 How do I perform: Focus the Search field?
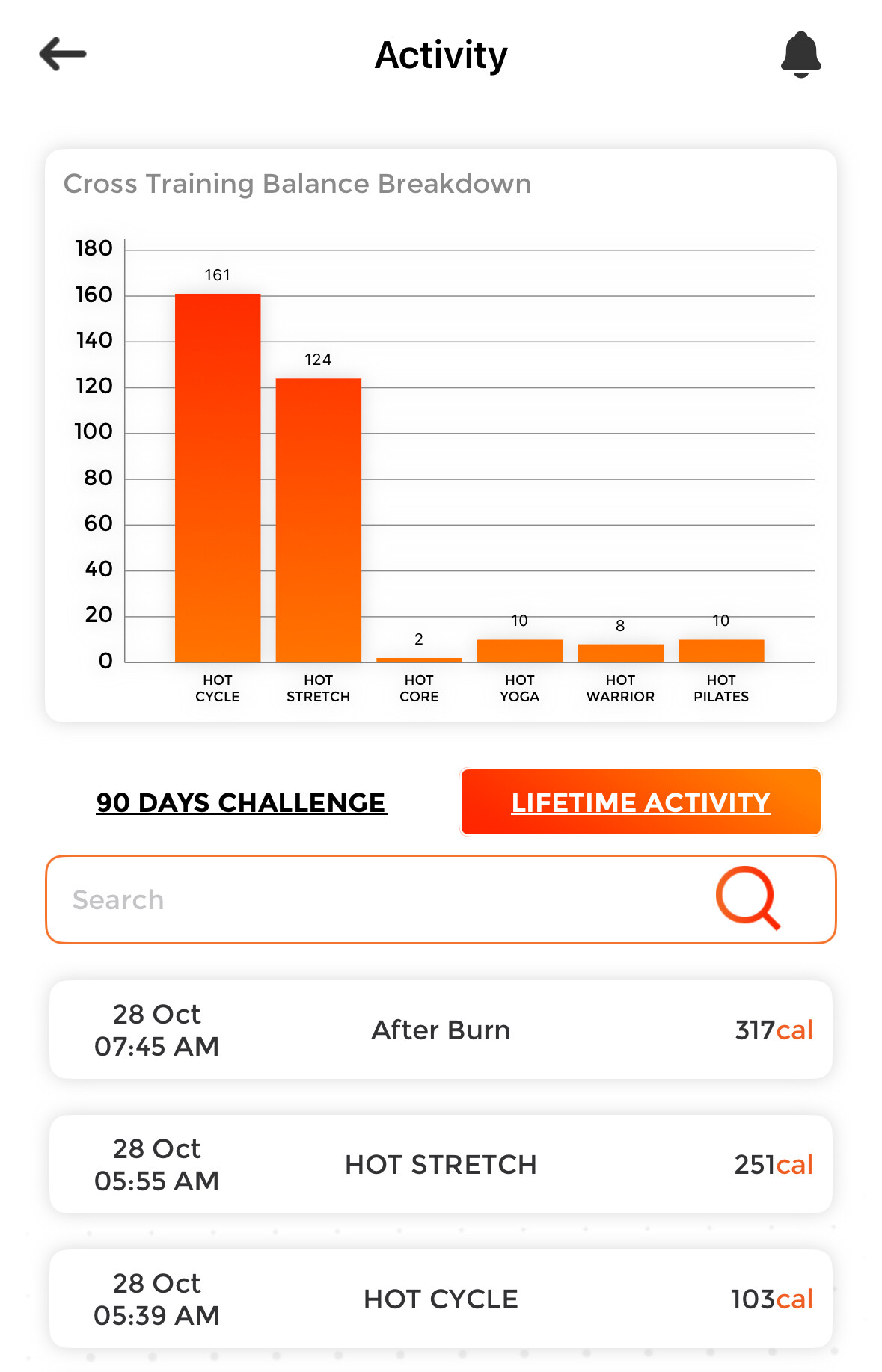click(x=374, y=899)
